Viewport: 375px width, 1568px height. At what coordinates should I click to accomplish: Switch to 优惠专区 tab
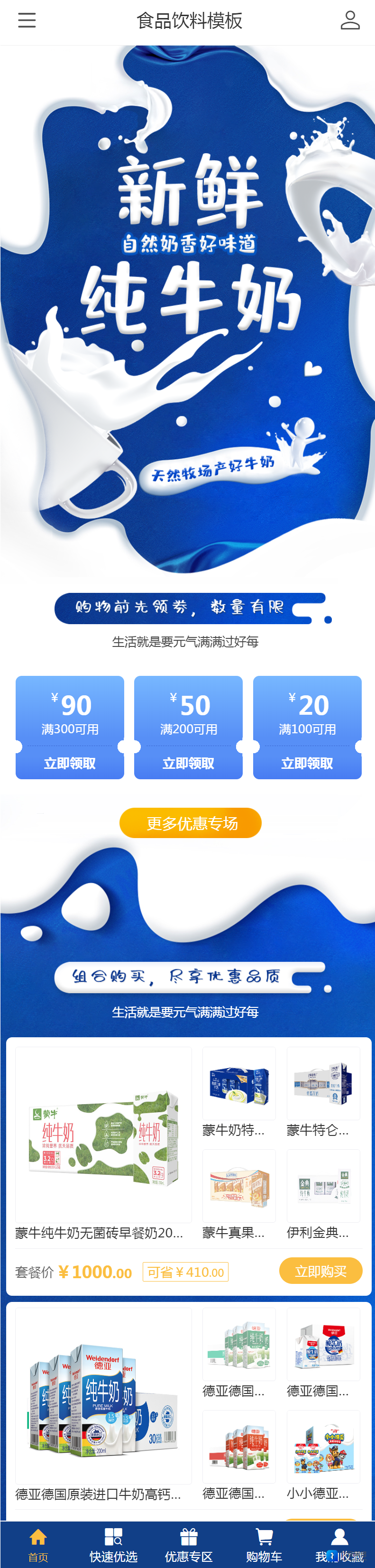click(x=189, y=1545)
